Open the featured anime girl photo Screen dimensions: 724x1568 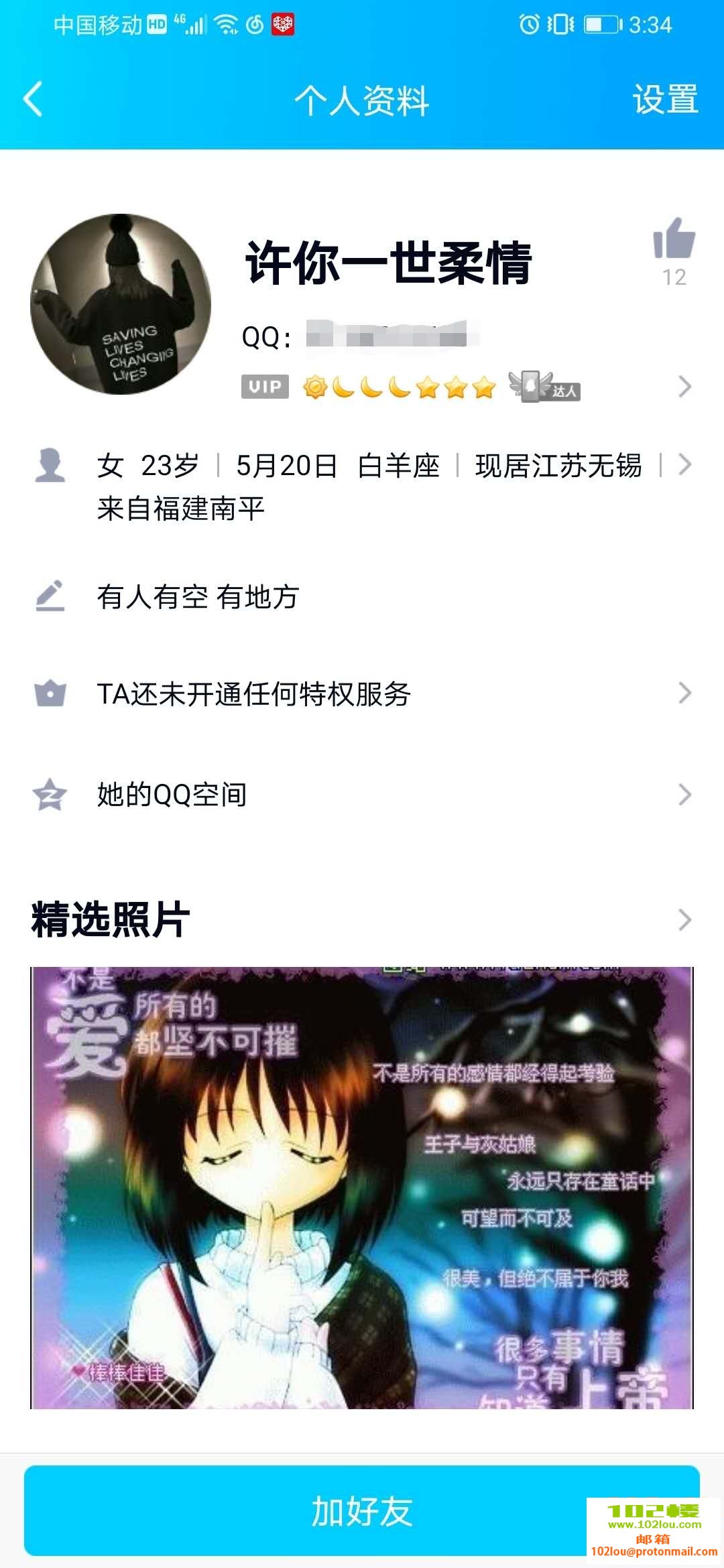tap(362, 1187)
